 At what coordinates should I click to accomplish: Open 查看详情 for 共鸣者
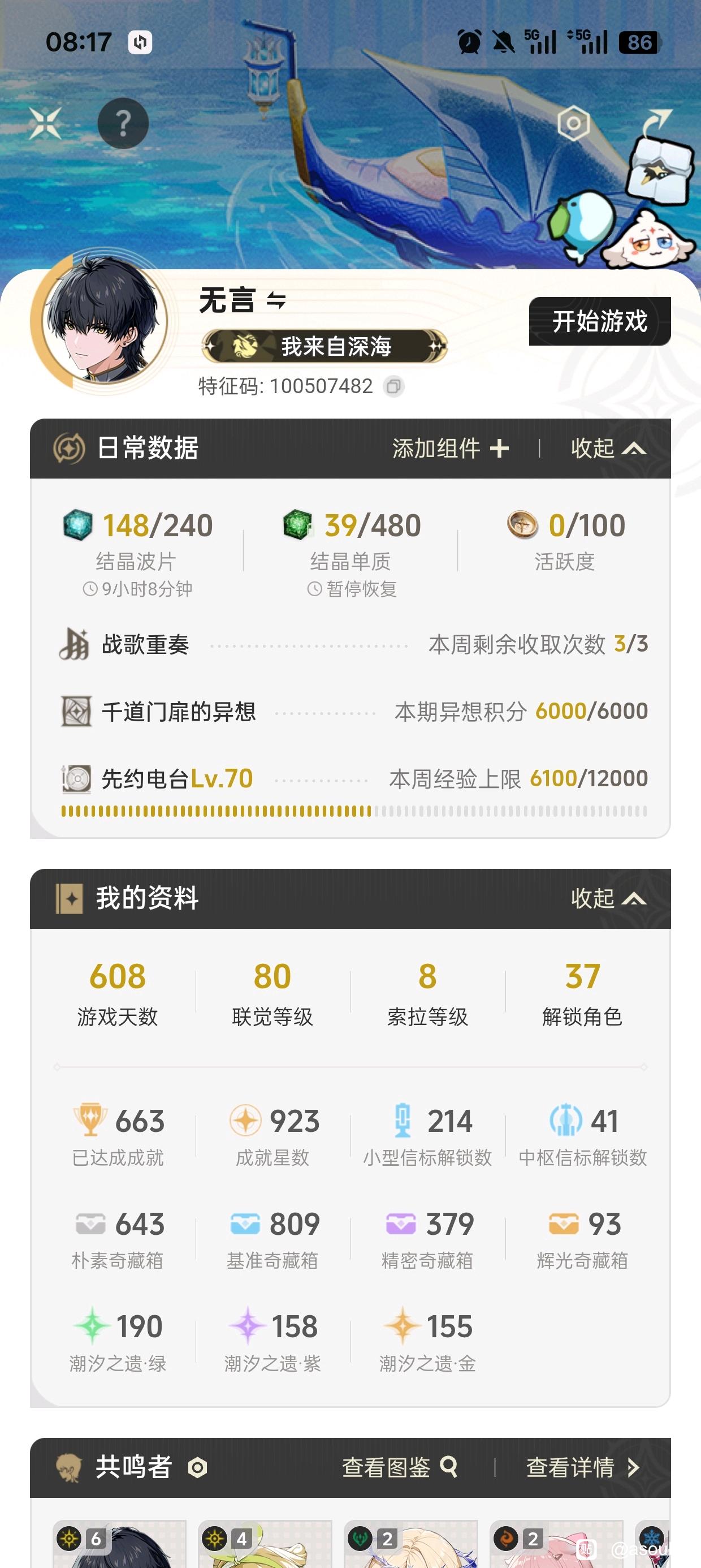click(582, 1467)
